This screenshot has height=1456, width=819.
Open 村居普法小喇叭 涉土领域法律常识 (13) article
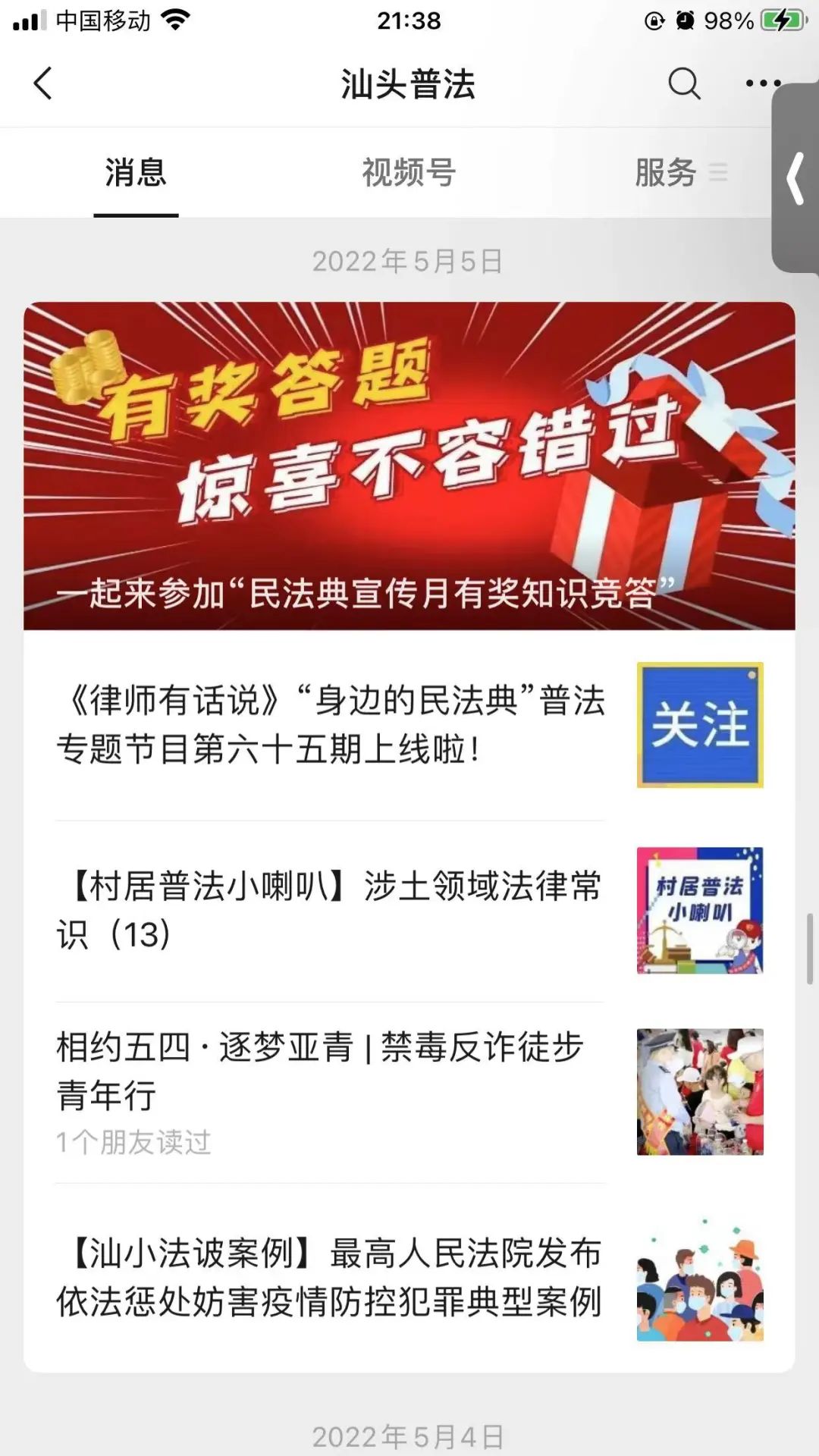point(331,910)
